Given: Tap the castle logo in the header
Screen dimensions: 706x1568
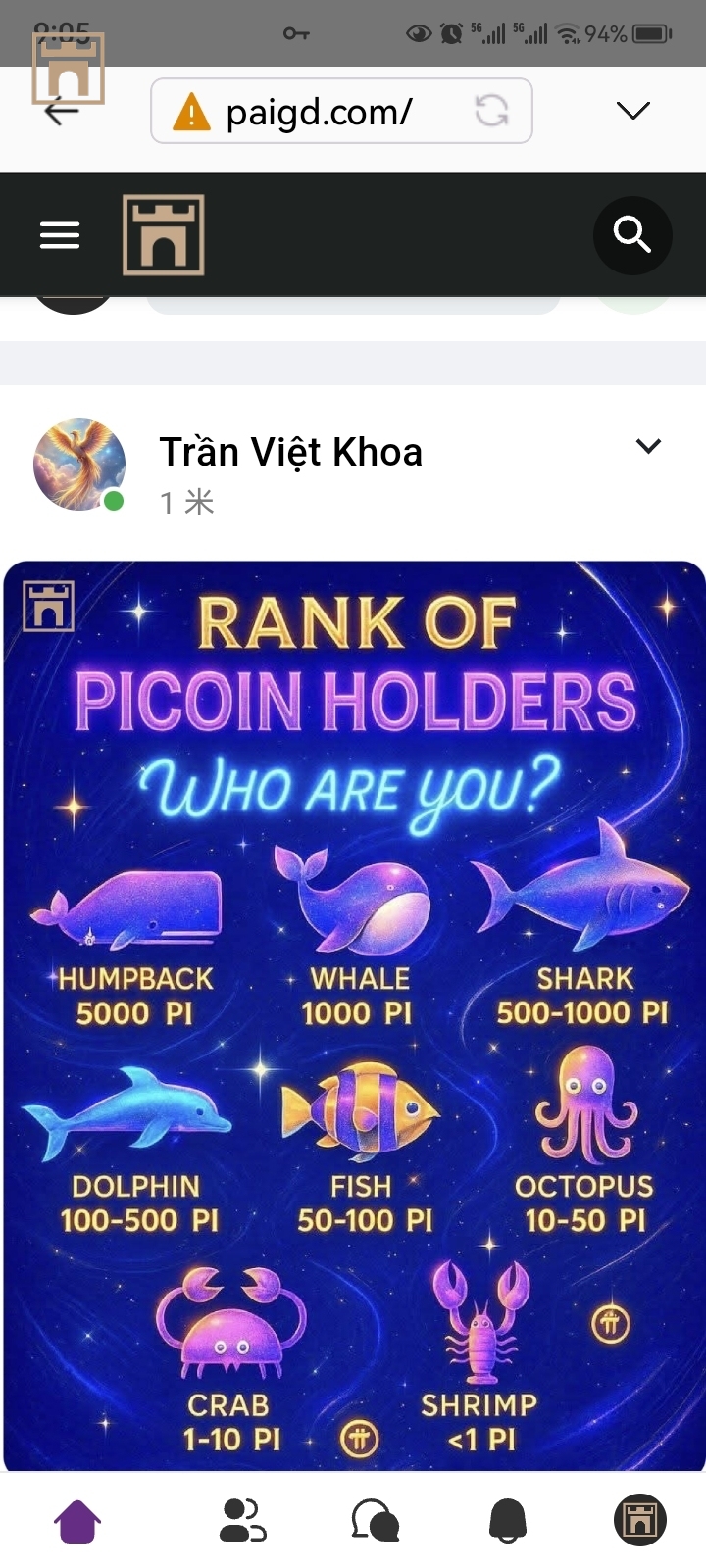Looking at the screenshot, I should (x=163, y=235).
